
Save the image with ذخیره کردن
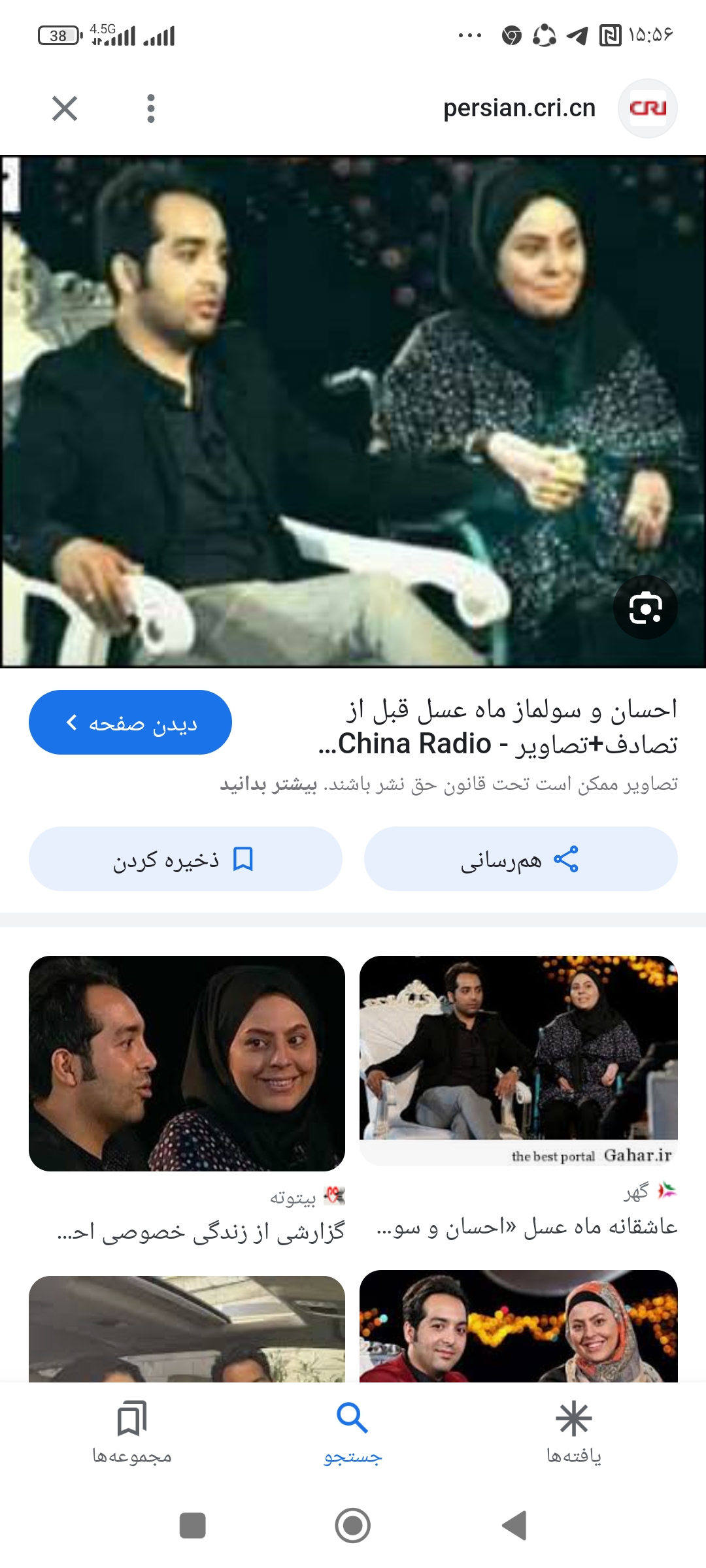185,859
